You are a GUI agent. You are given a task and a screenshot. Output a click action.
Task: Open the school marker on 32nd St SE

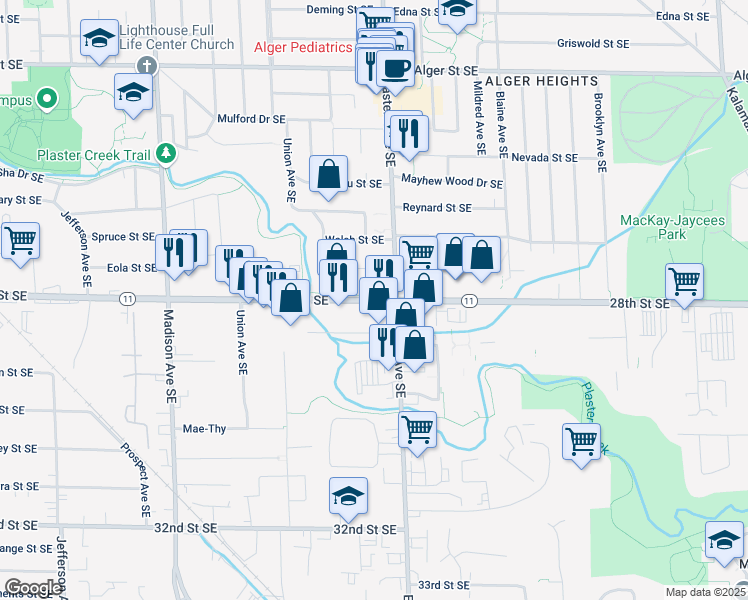pyautogui.click(x=347, y=496)
